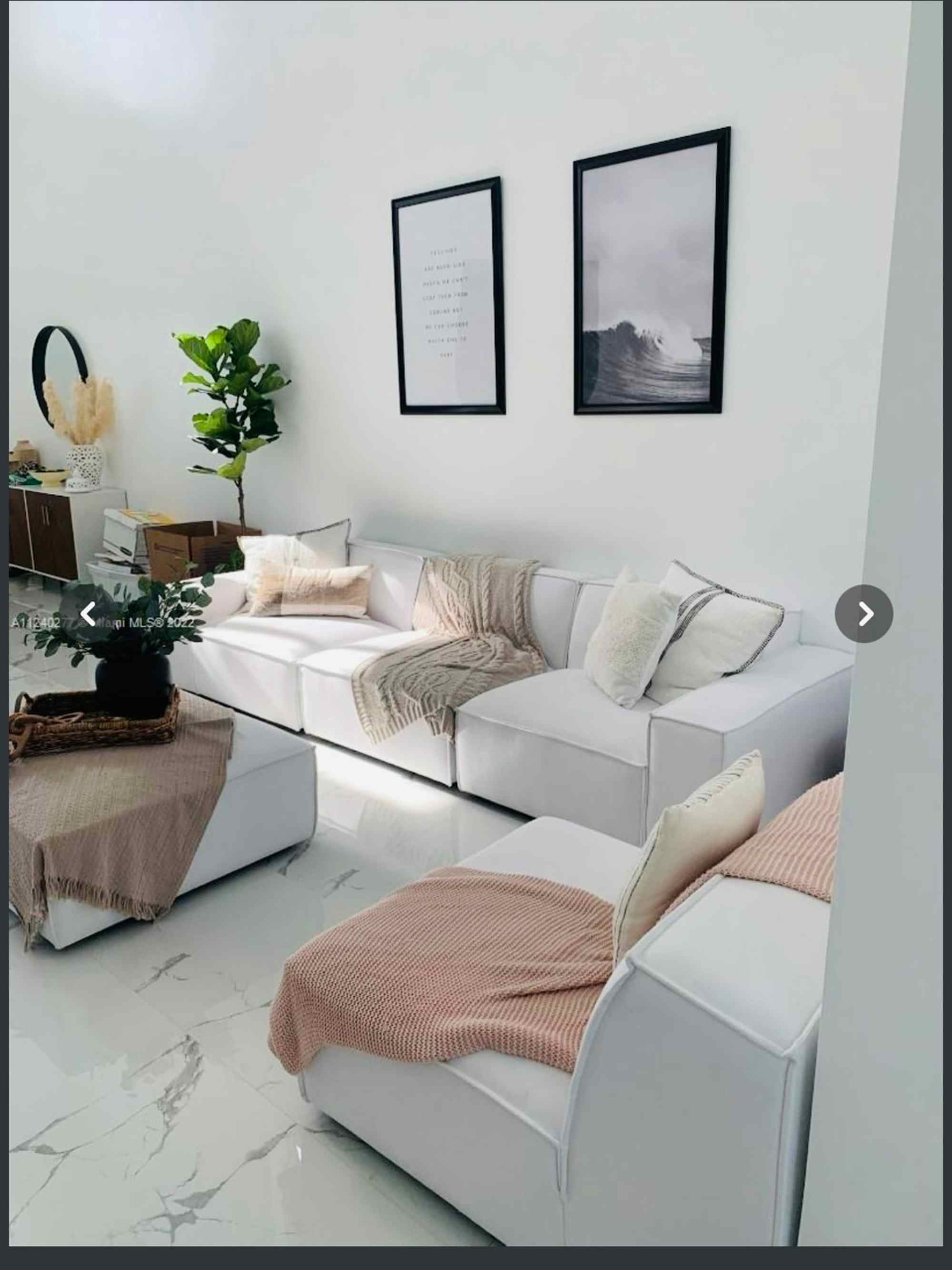Advance to the next listing photo
This screenshot has width=952, height=1270.
pos(863,614)
